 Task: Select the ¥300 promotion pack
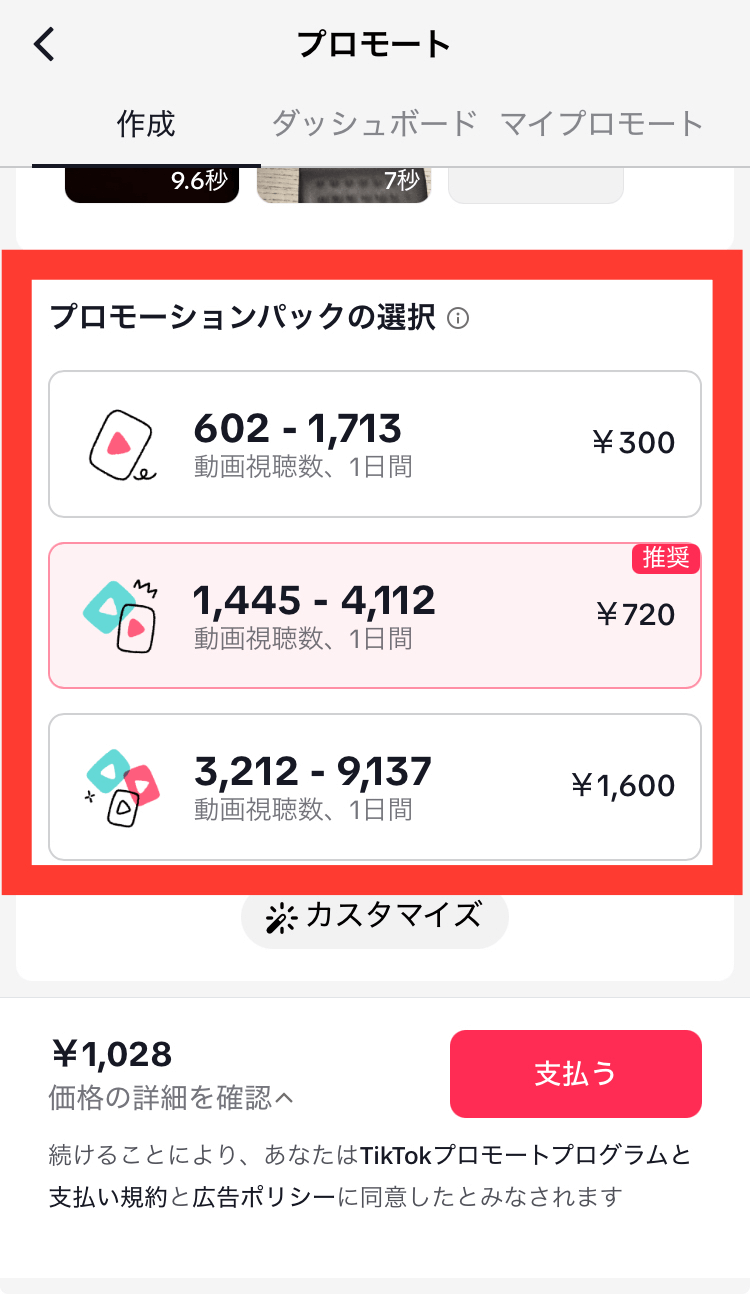375,444
